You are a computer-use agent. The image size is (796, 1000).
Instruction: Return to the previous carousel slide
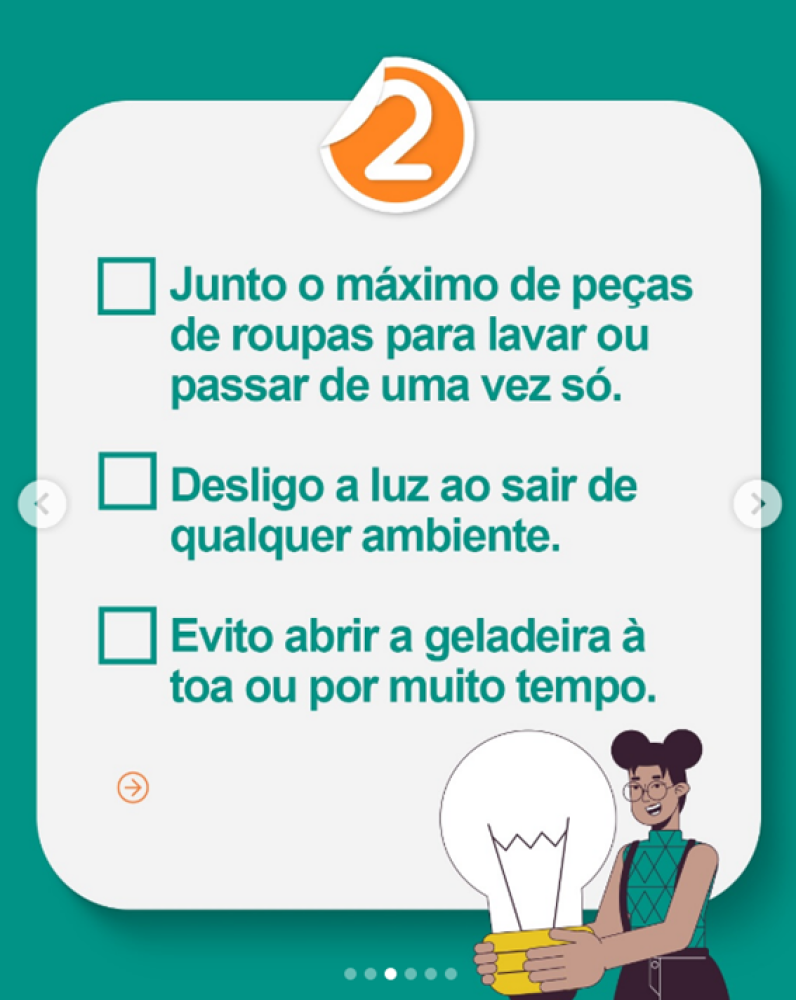tap(42, 504)
